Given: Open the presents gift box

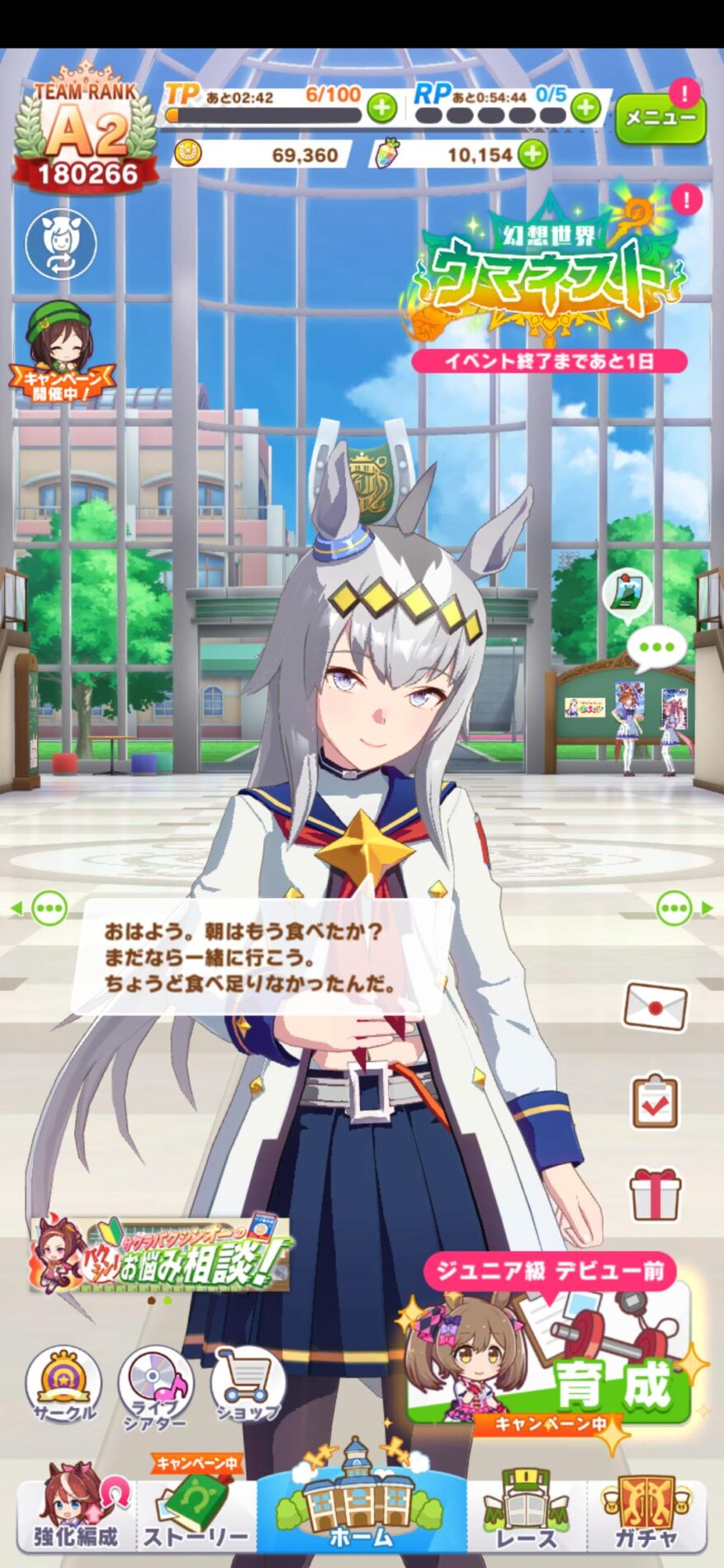Looking at the screenshot, I should tap(655, 1194).
